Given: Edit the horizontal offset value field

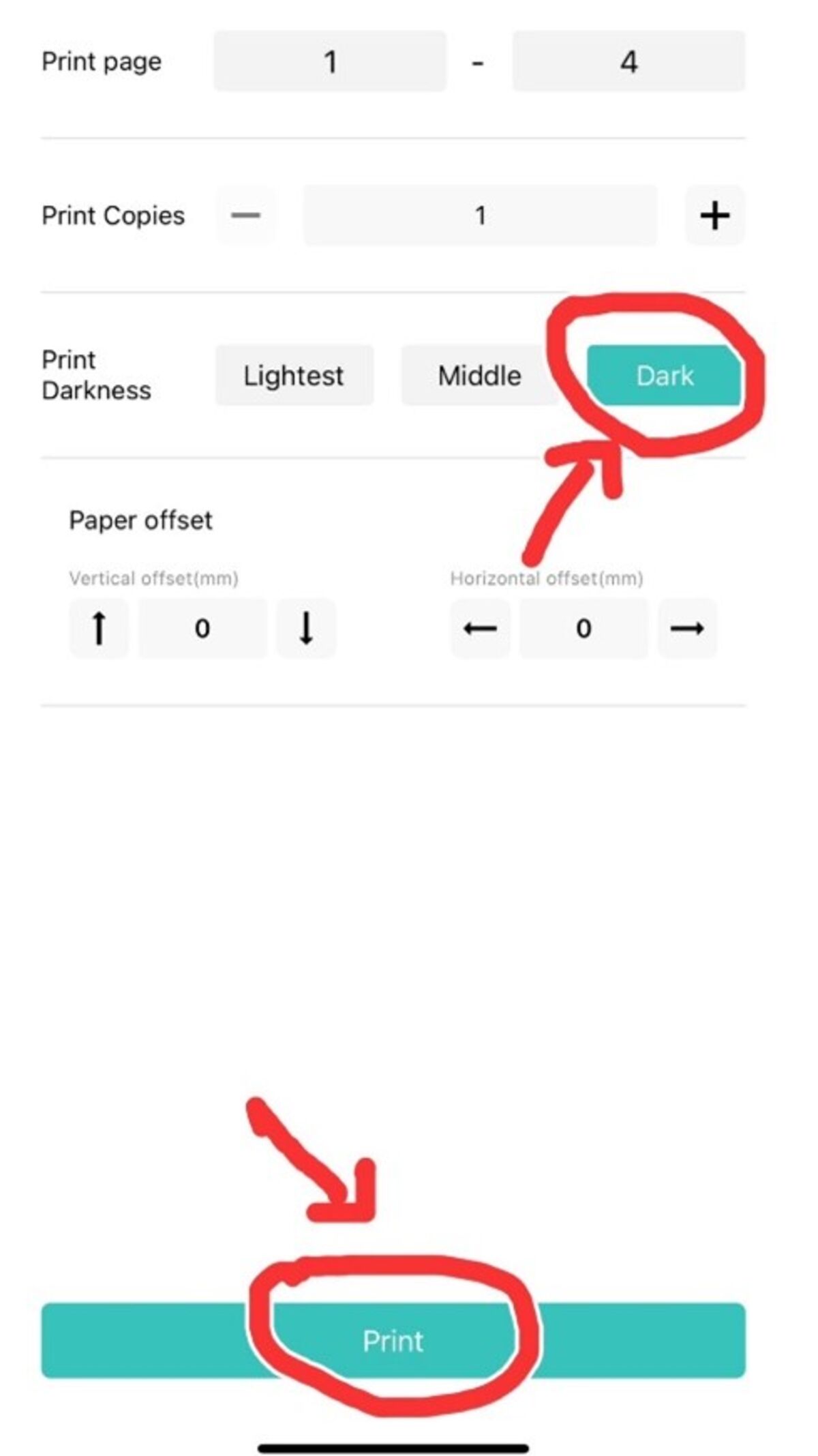Looking at the screenshot, I should [x=584, y=628].
